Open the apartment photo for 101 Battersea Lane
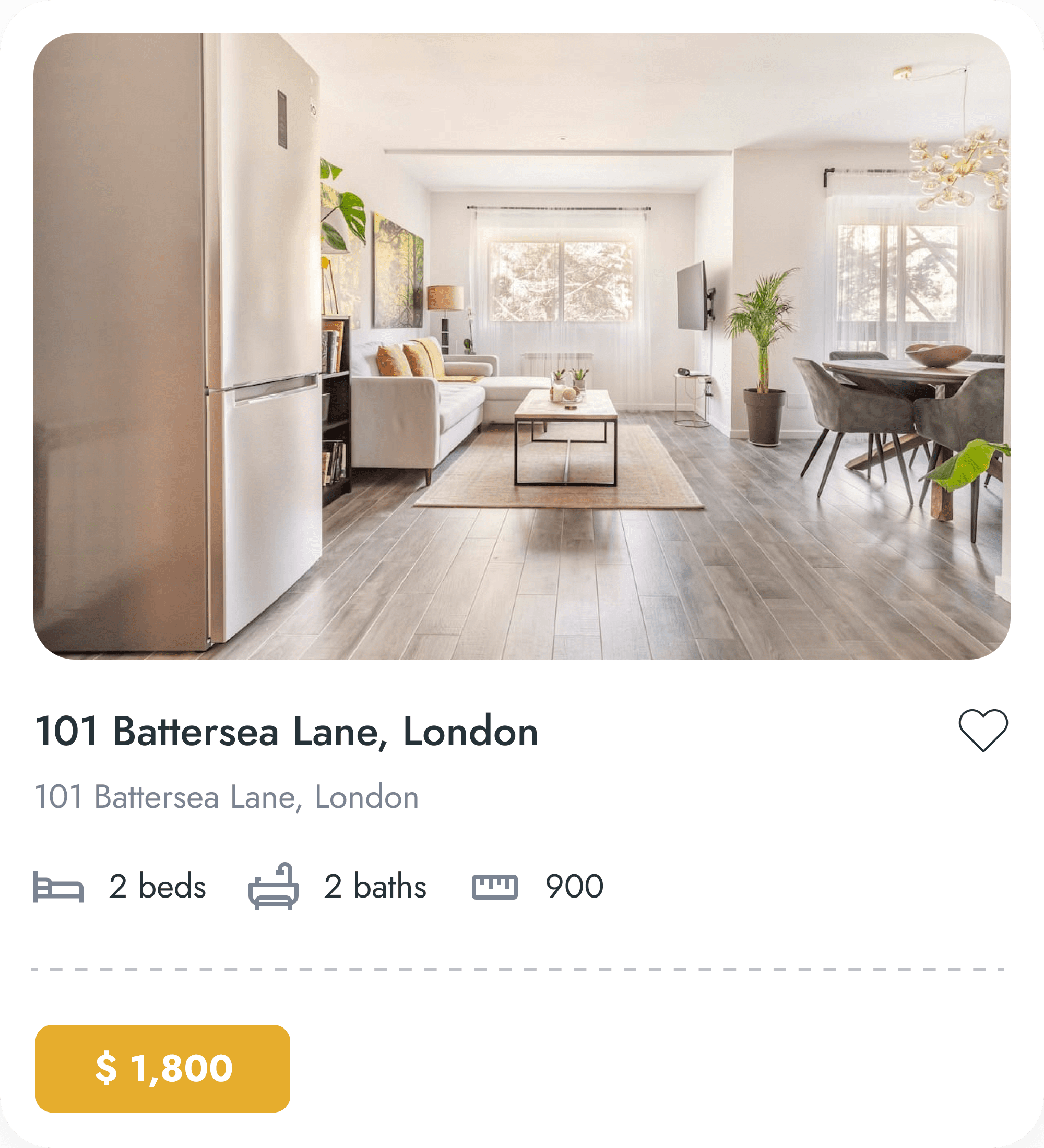The width and height of the screenshot is (1044, 1148). click(521, 346)
